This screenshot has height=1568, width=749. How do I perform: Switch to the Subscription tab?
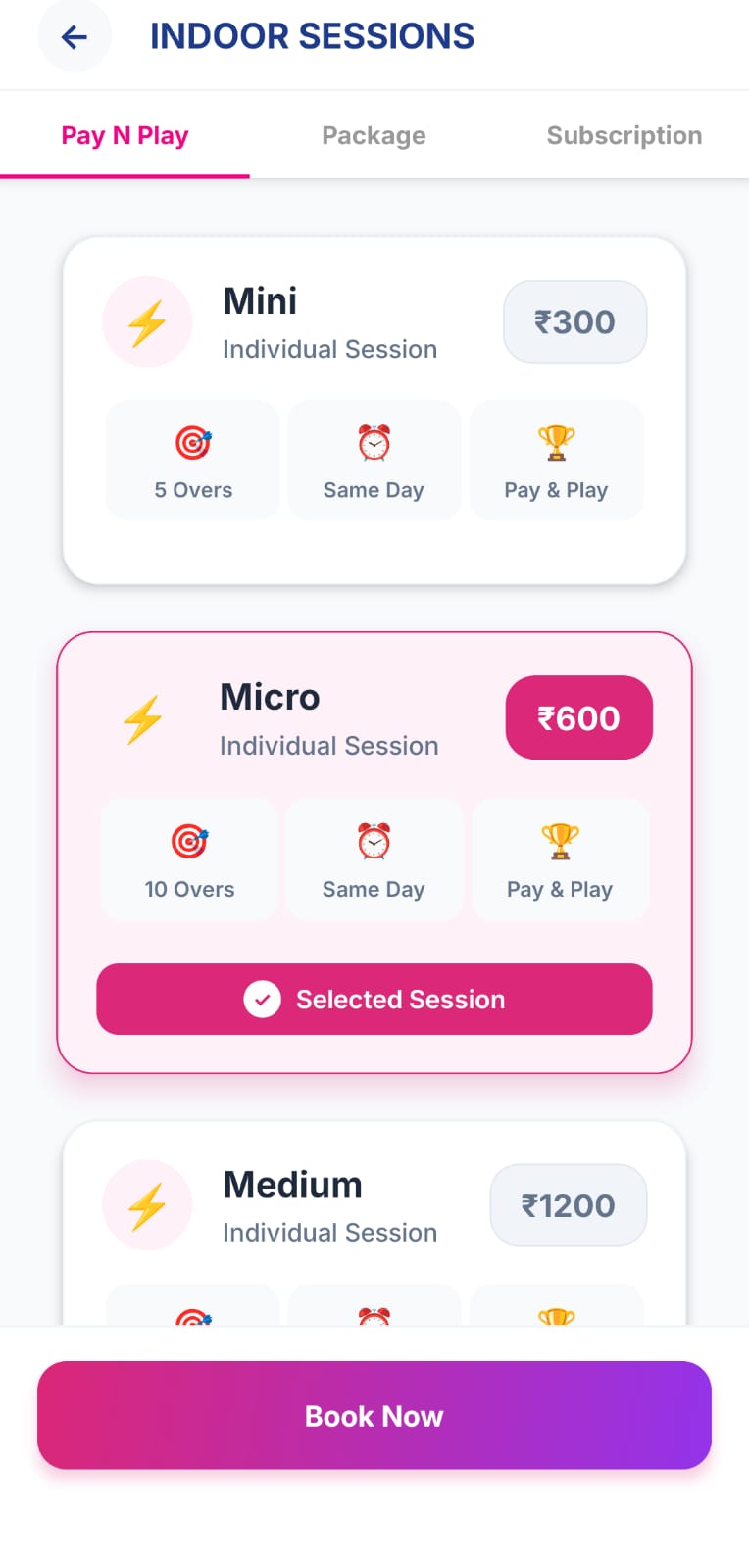[x=624, y=135]
